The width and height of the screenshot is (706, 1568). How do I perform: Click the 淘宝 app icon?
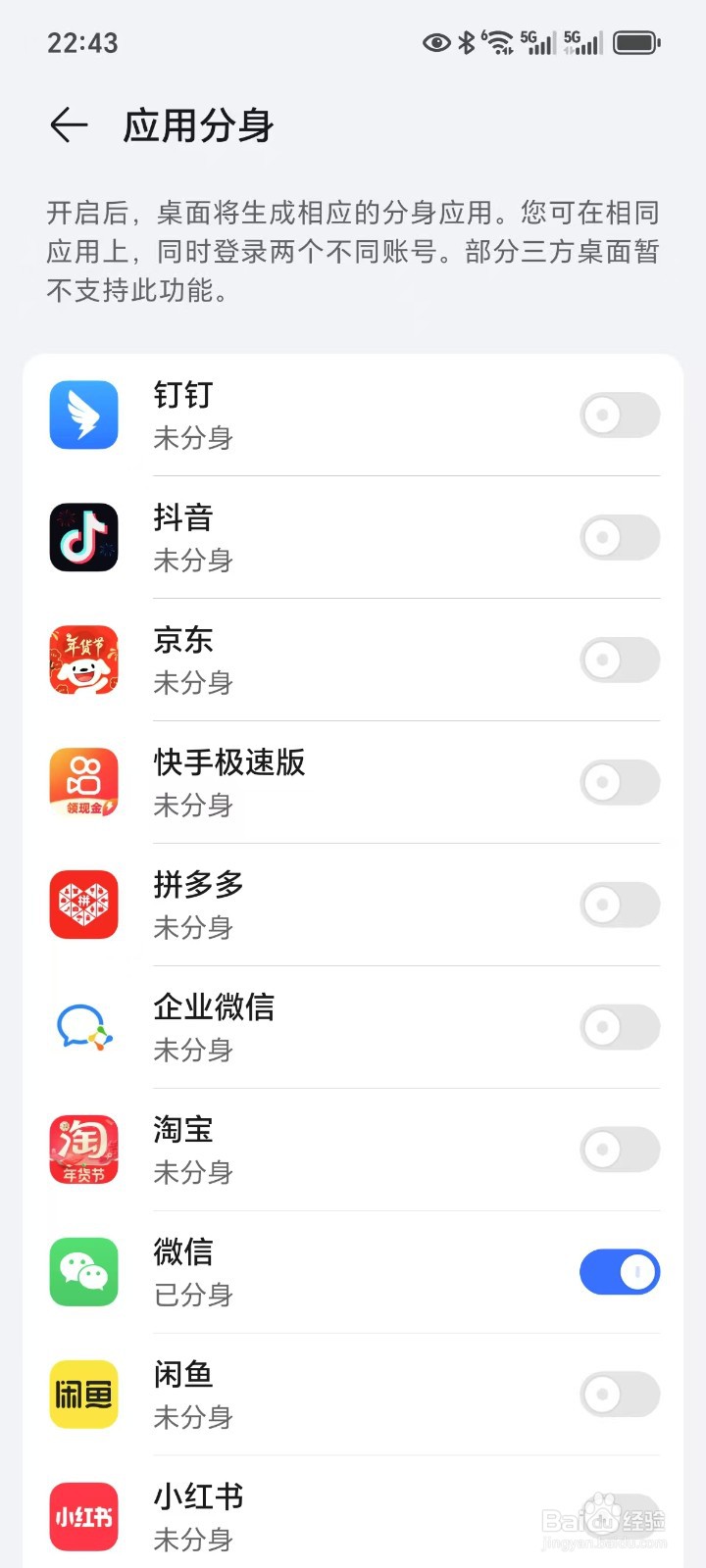coord(83,1150)
